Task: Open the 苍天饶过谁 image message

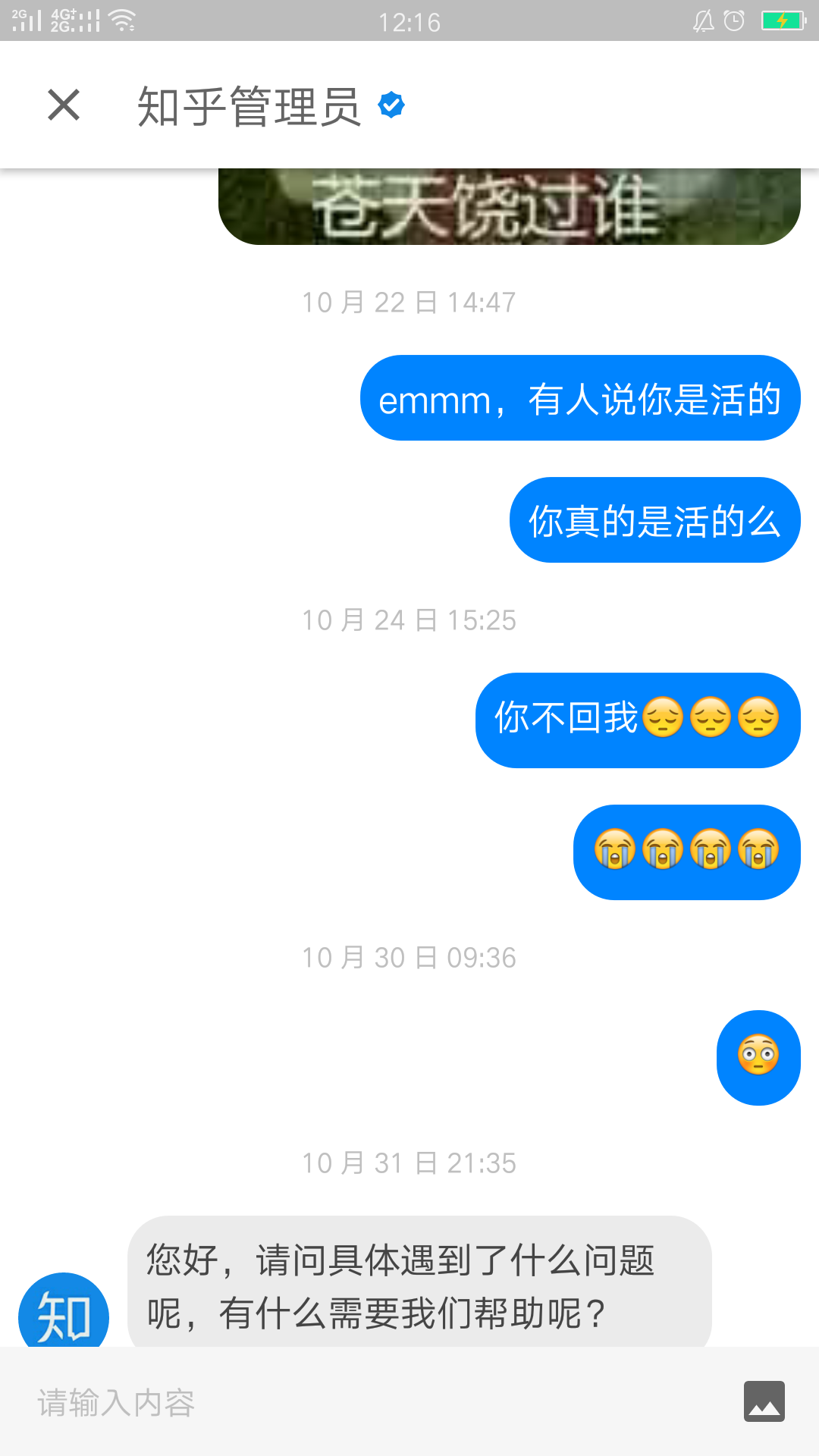Action: click(510, 206)
